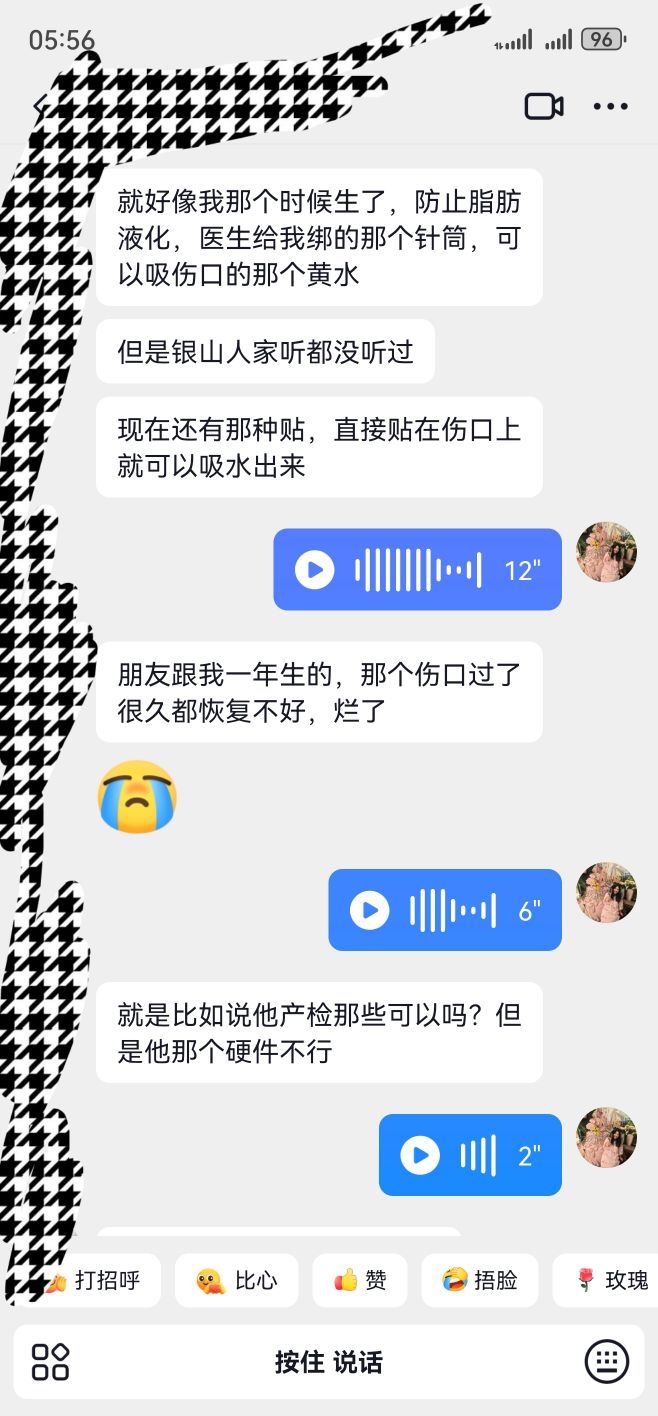658x1416 pixels.
Task: Start a video call
Action: 544,106
